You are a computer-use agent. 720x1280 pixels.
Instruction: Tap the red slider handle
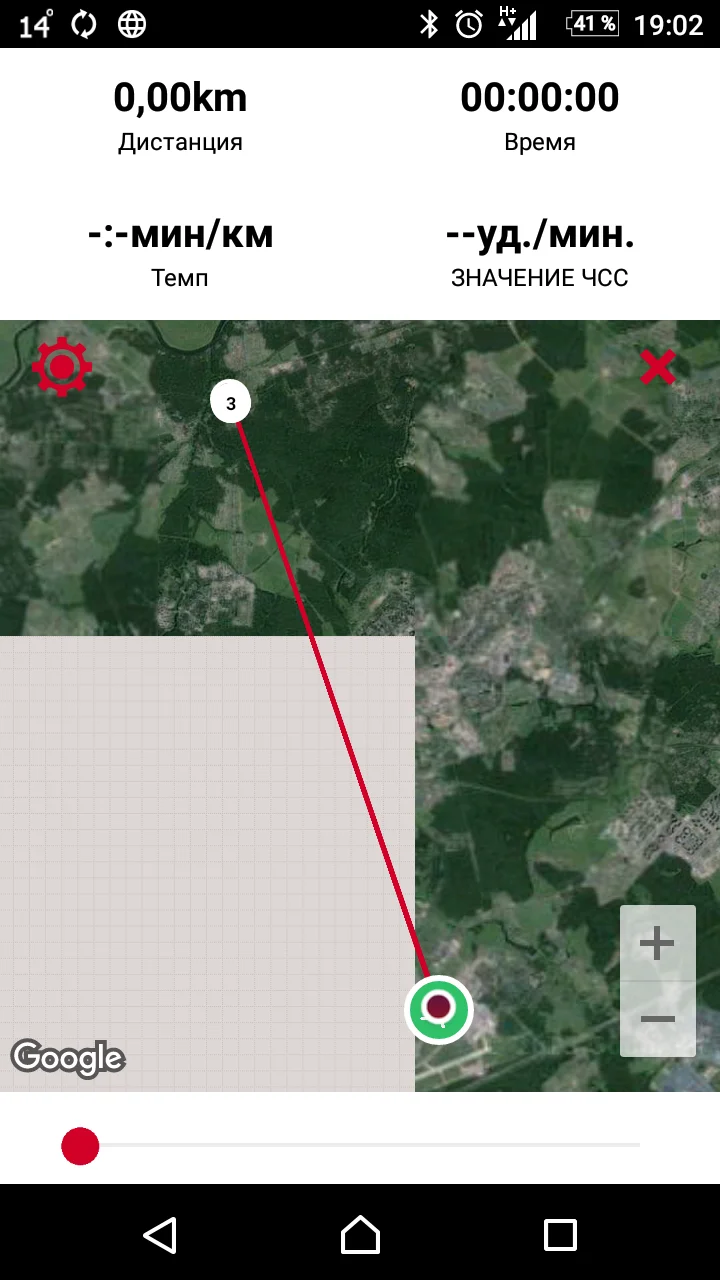pos(80,1146)
